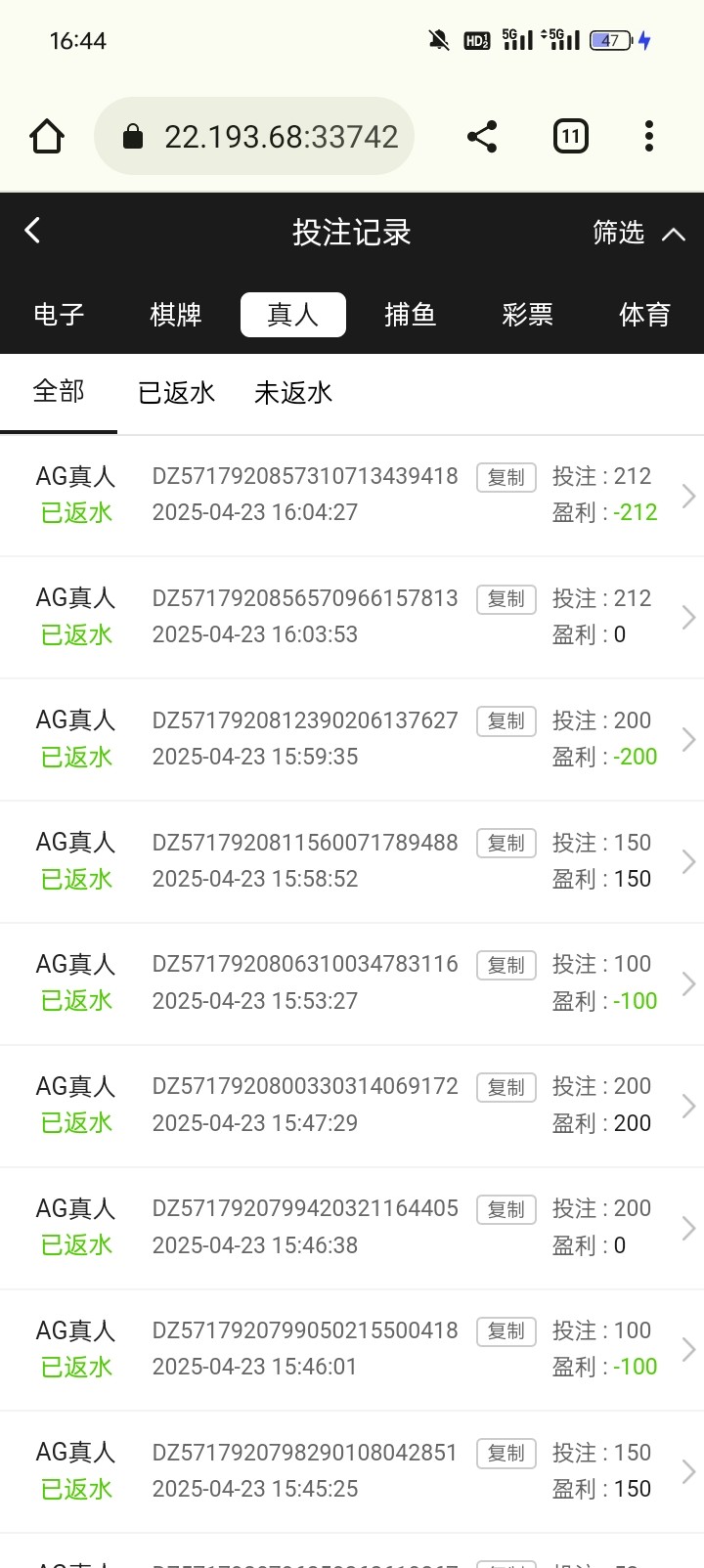This screenshot has height=1568, width=704.
Task: Go back from the 投注记录 page
Action: [33, 231]
